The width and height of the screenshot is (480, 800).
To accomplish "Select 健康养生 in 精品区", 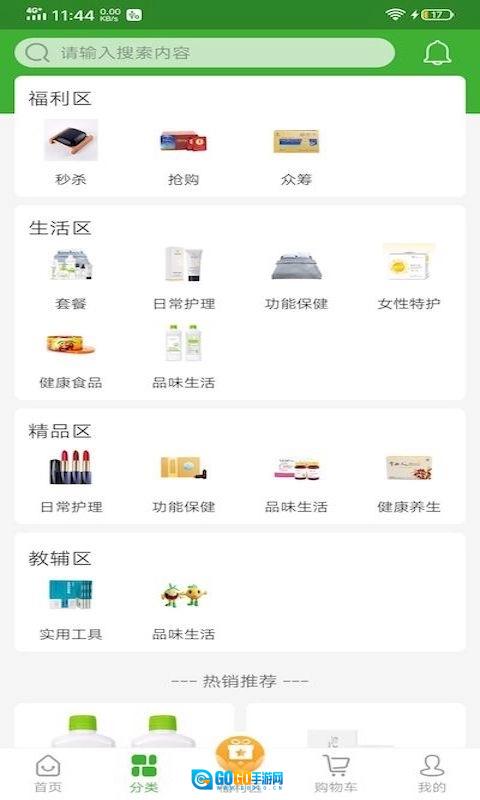I will (x=409, y=481).
